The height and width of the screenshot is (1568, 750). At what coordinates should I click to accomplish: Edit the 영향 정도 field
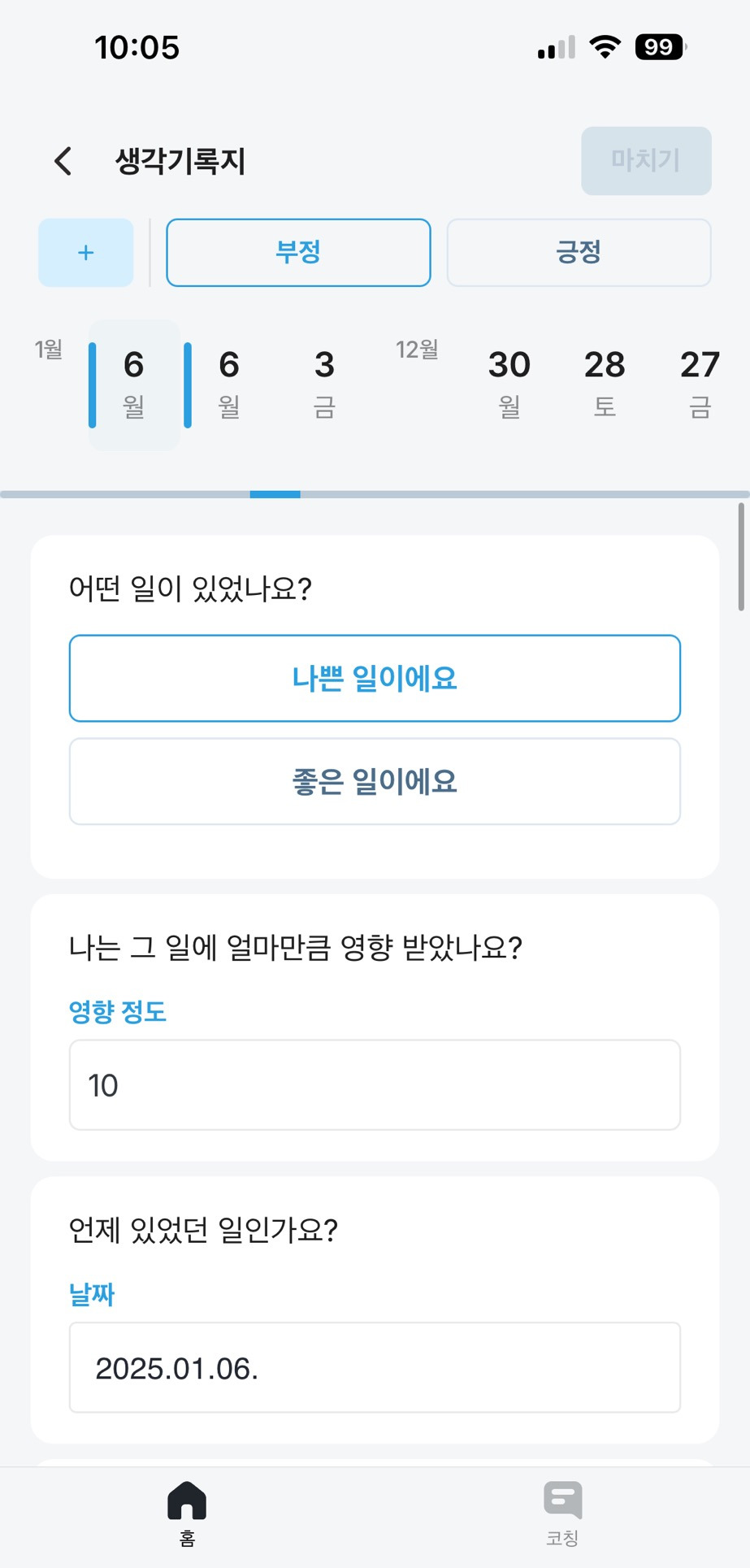pyautogui.click(x=375, y=1085)
